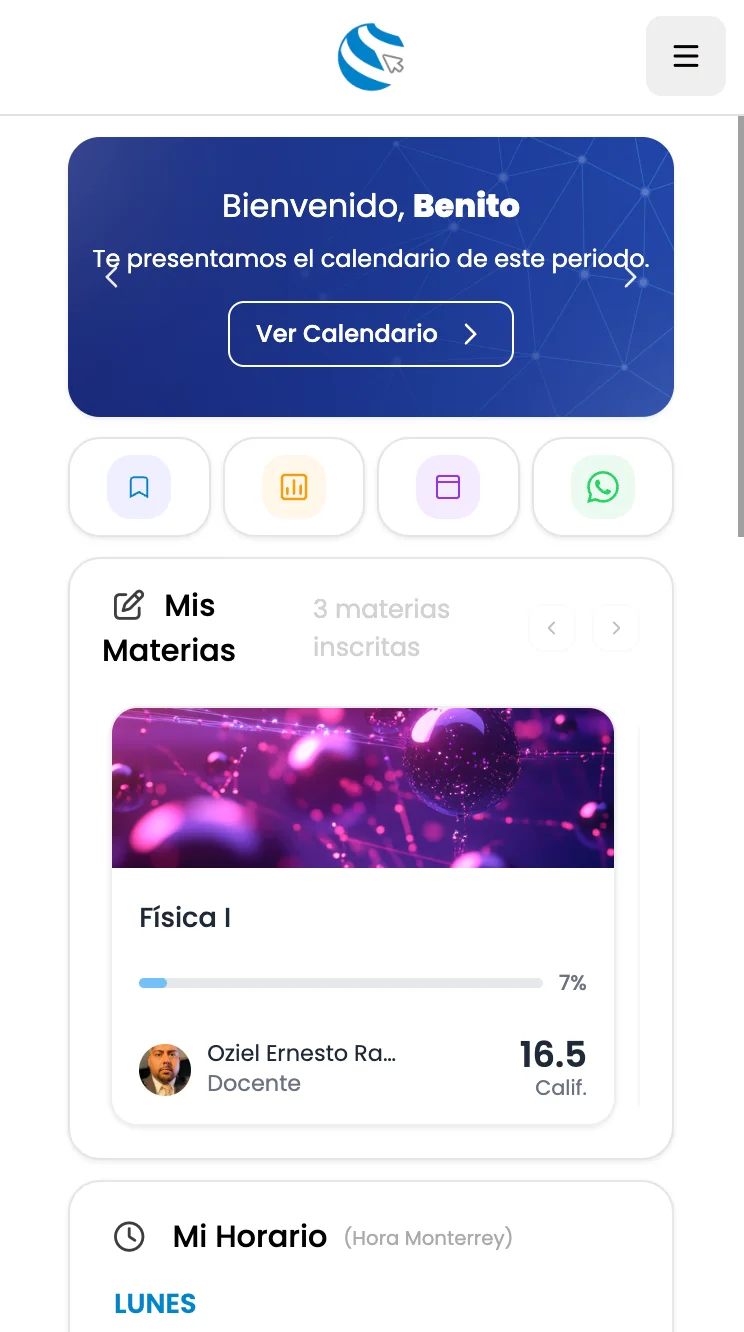744x1332 pixels.
Task: Open the hamburger navigation menu
Action: pyautogui.click(x=685, y=56)
